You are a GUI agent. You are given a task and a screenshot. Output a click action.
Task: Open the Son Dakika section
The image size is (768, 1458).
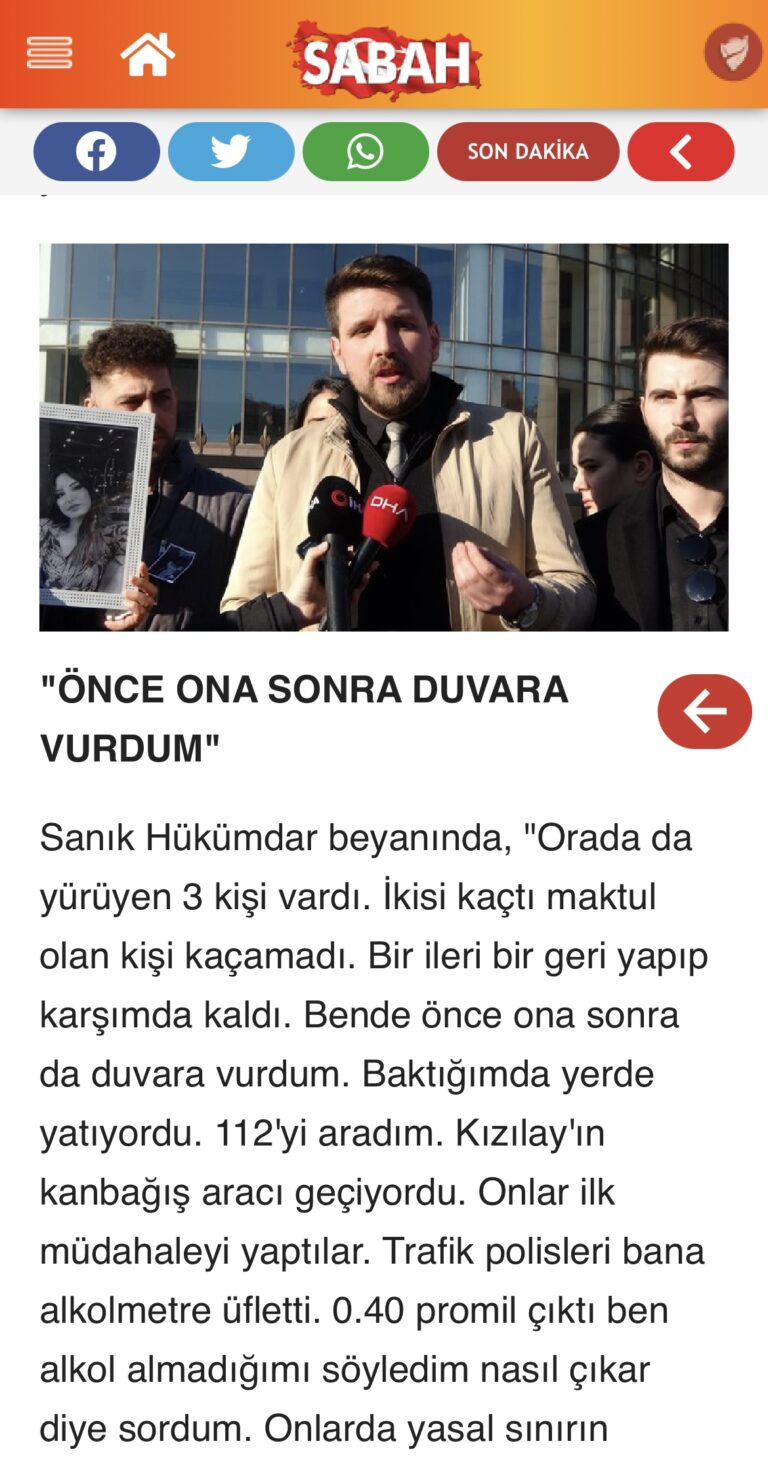tap(527, 152)
